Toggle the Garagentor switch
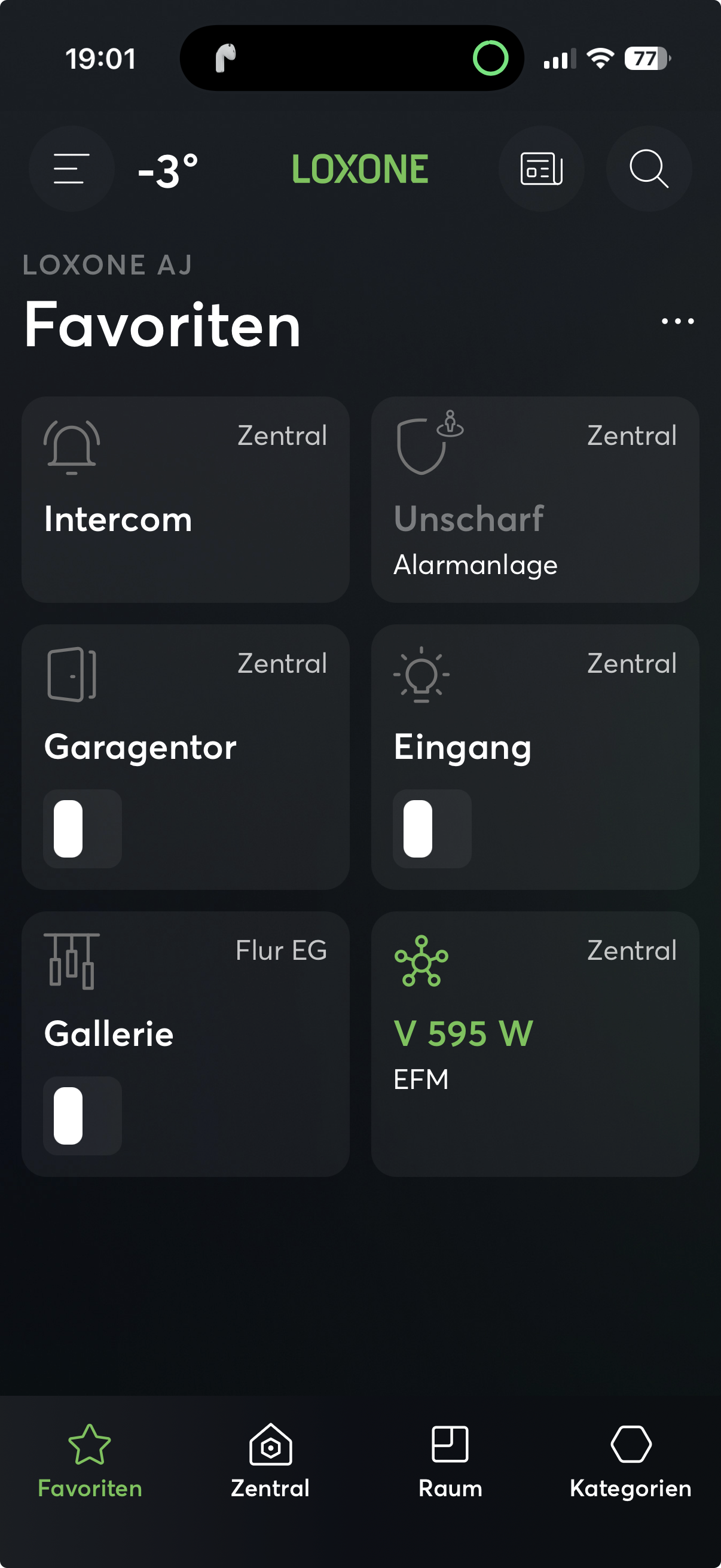The width and height of the screenshot is (721, 1568). click(83, 828)
